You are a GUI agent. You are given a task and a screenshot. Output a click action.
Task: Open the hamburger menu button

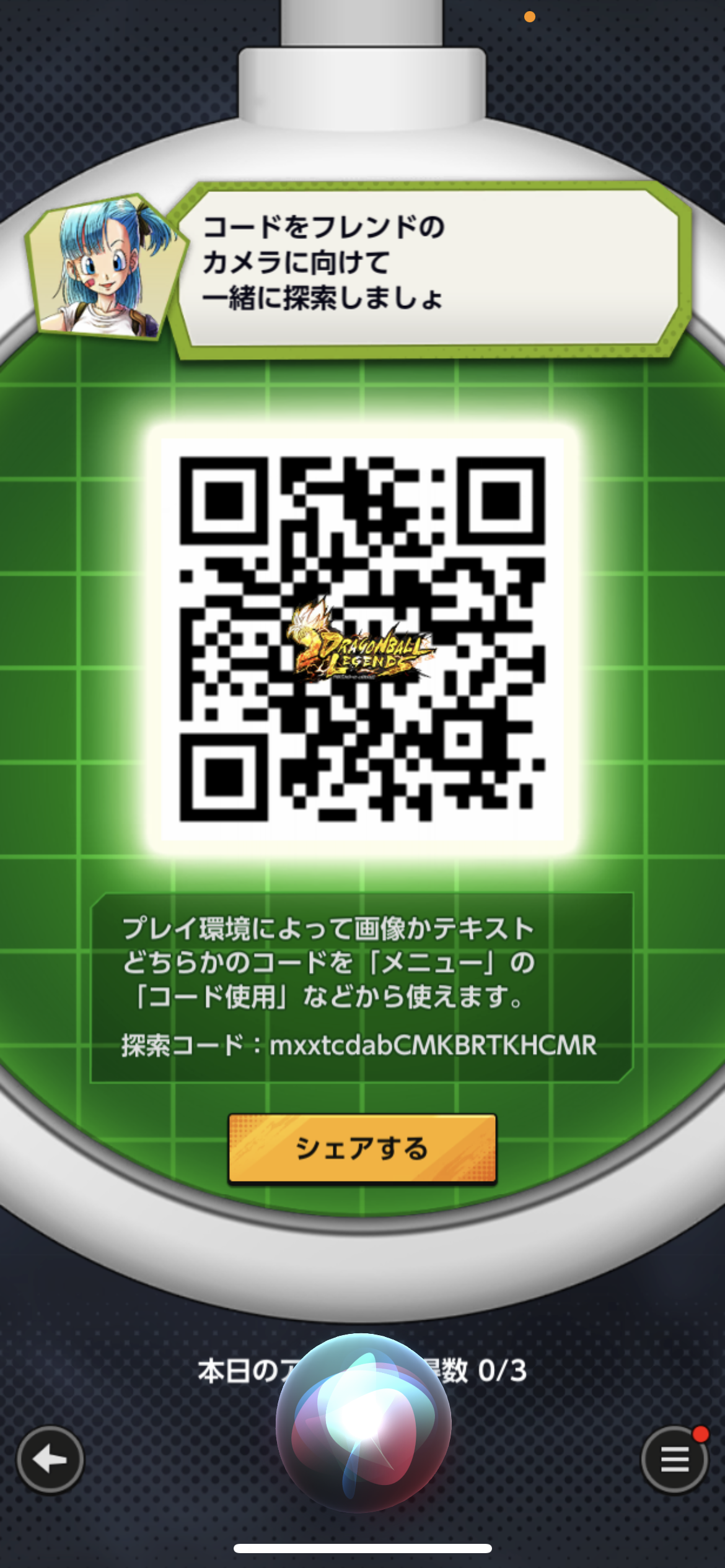point(674,1460)
